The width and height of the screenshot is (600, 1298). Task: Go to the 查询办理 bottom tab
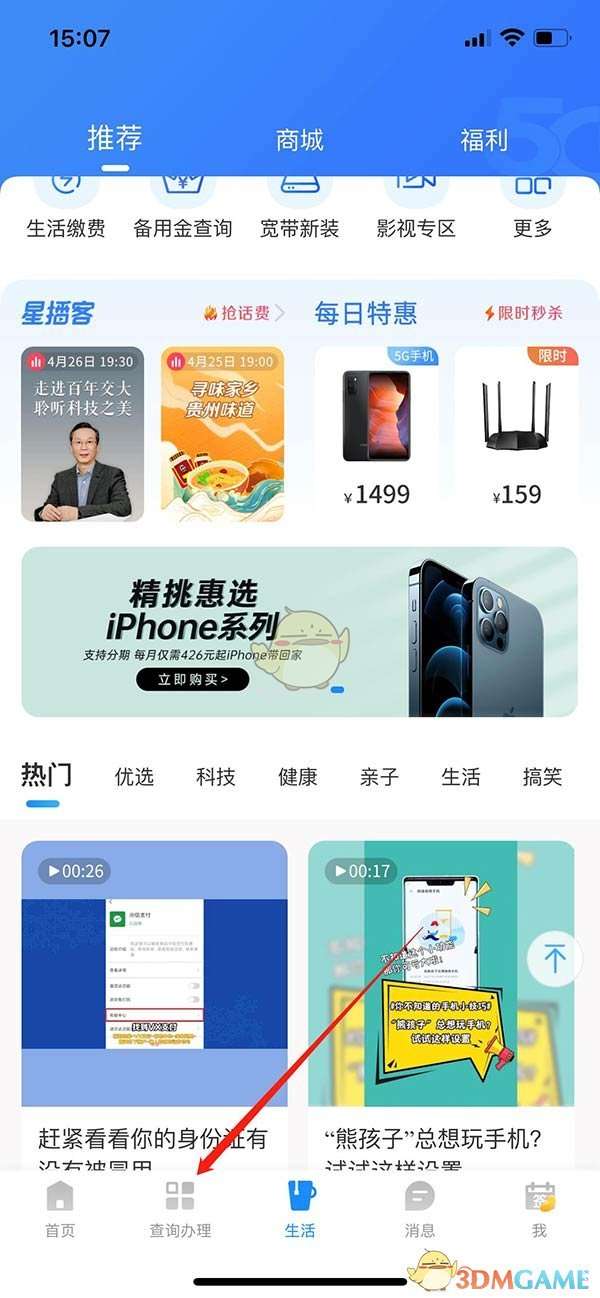point(180,1208)
